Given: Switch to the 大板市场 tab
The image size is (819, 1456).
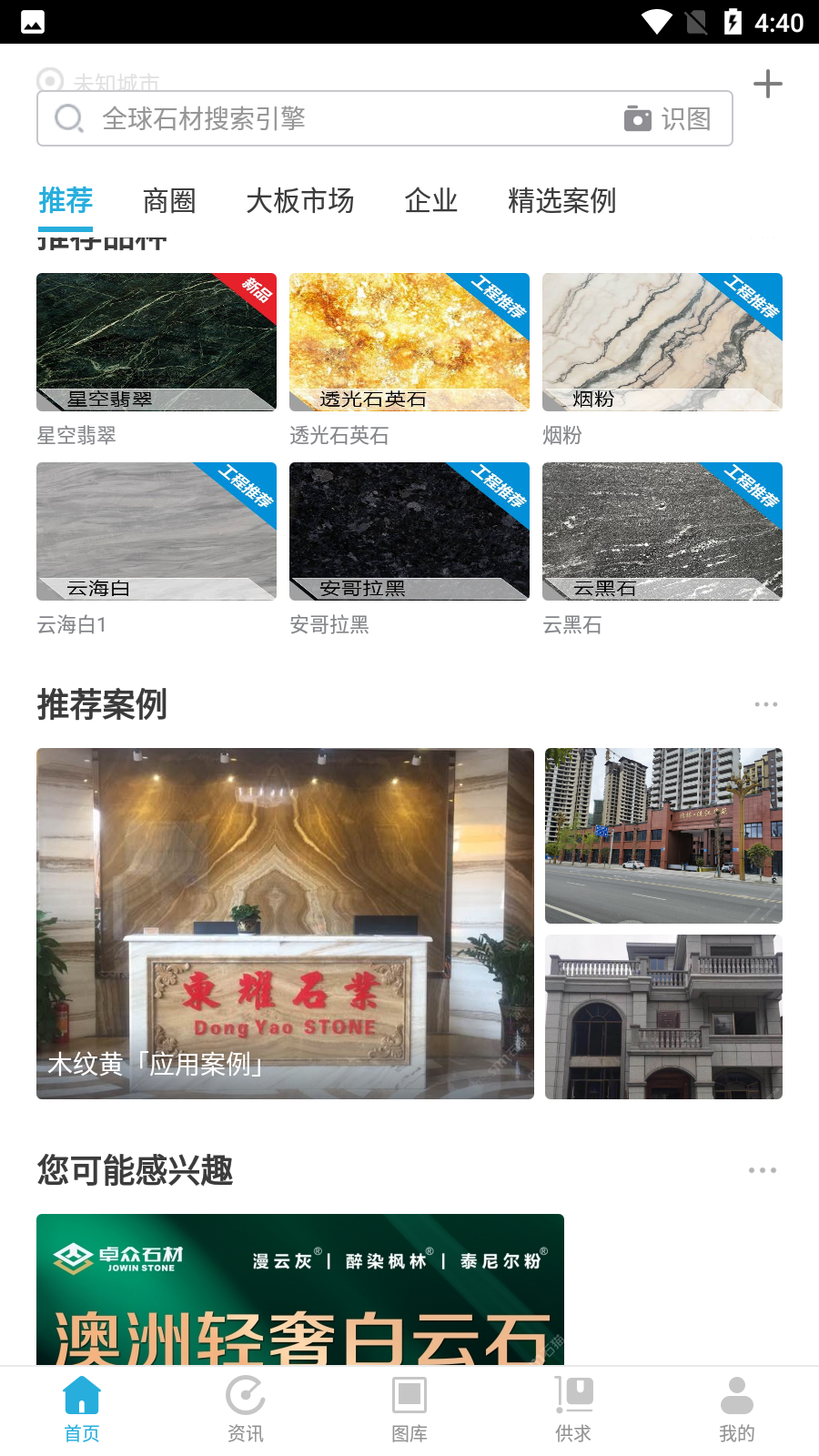Looking at the screenshot, I should (300, 201).
